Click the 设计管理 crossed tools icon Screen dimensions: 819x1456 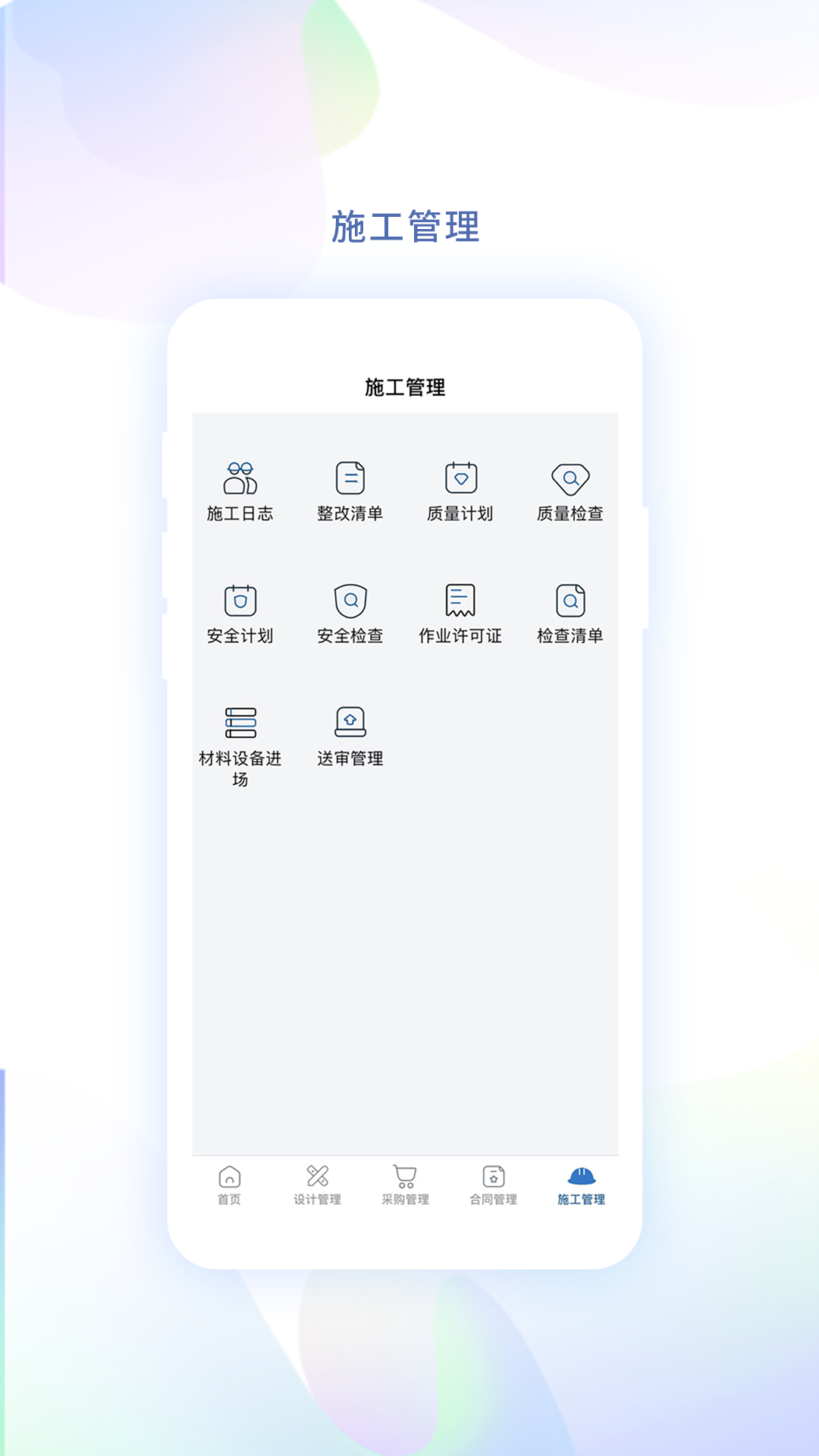pos(315,1175)
